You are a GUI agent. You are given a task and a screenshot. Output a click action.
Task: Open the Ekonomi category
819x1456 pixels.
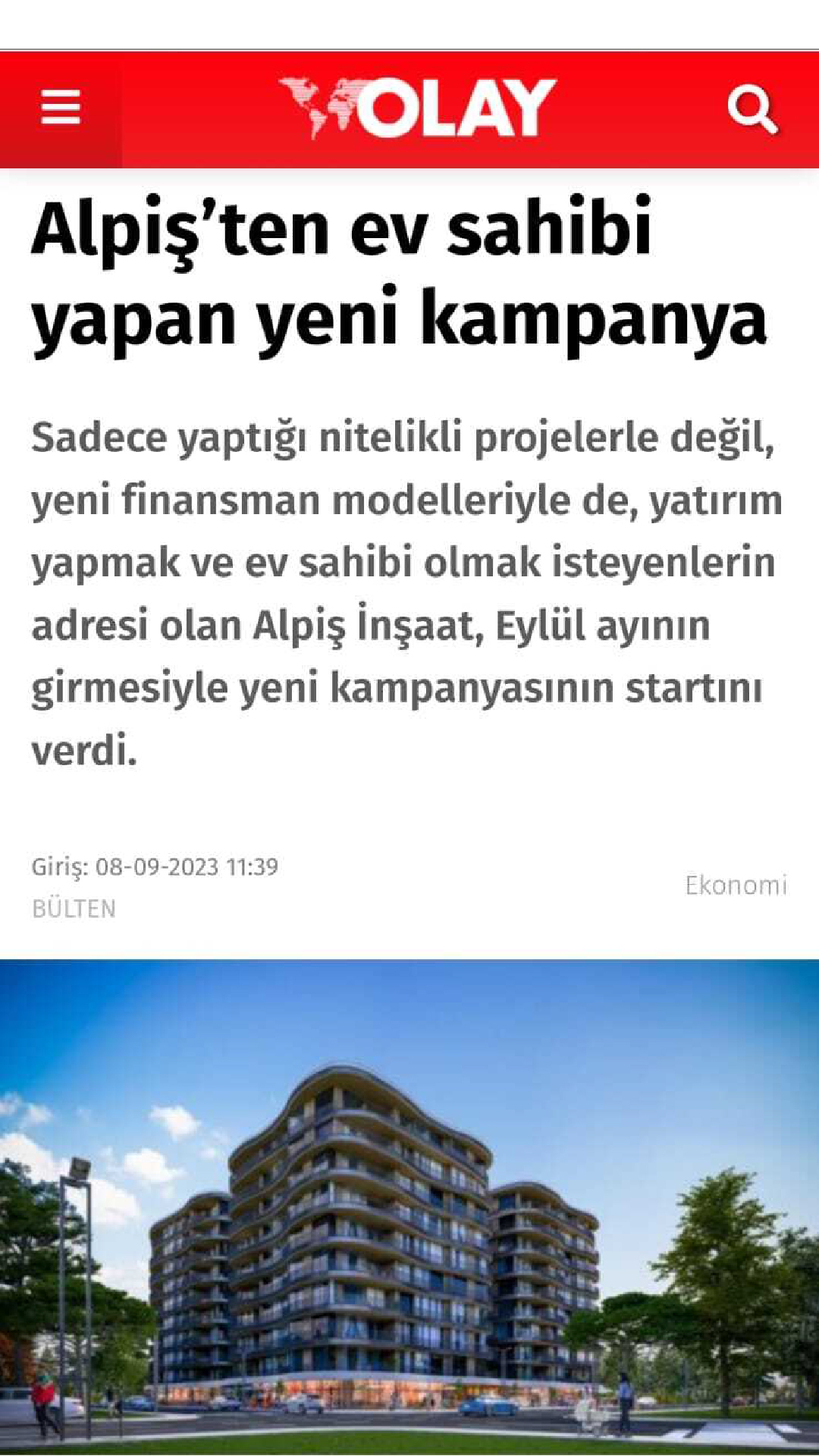tap(736, 885)
